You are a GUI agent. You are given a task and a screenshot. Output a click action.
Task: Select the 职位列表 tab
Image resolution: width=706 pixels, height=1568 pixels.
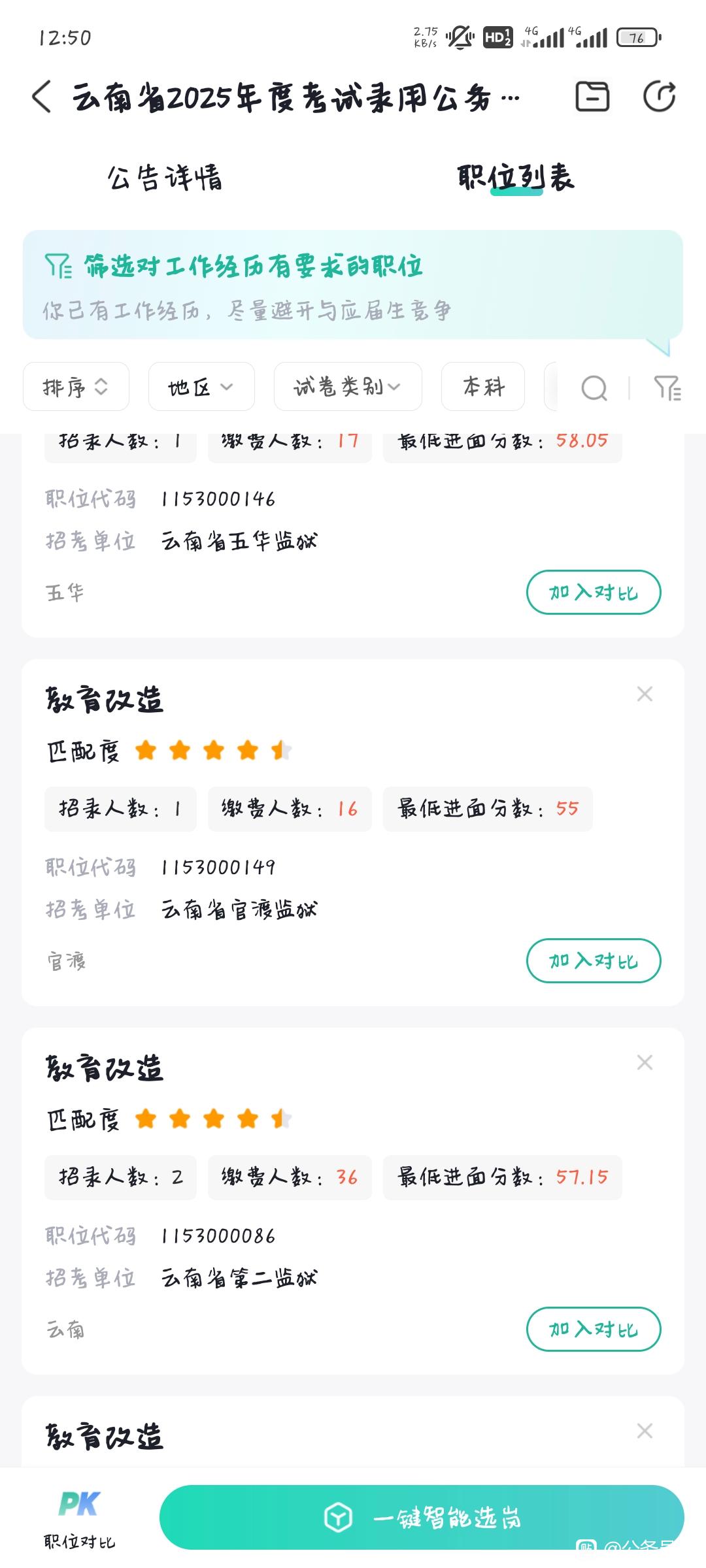coord(516,178)
